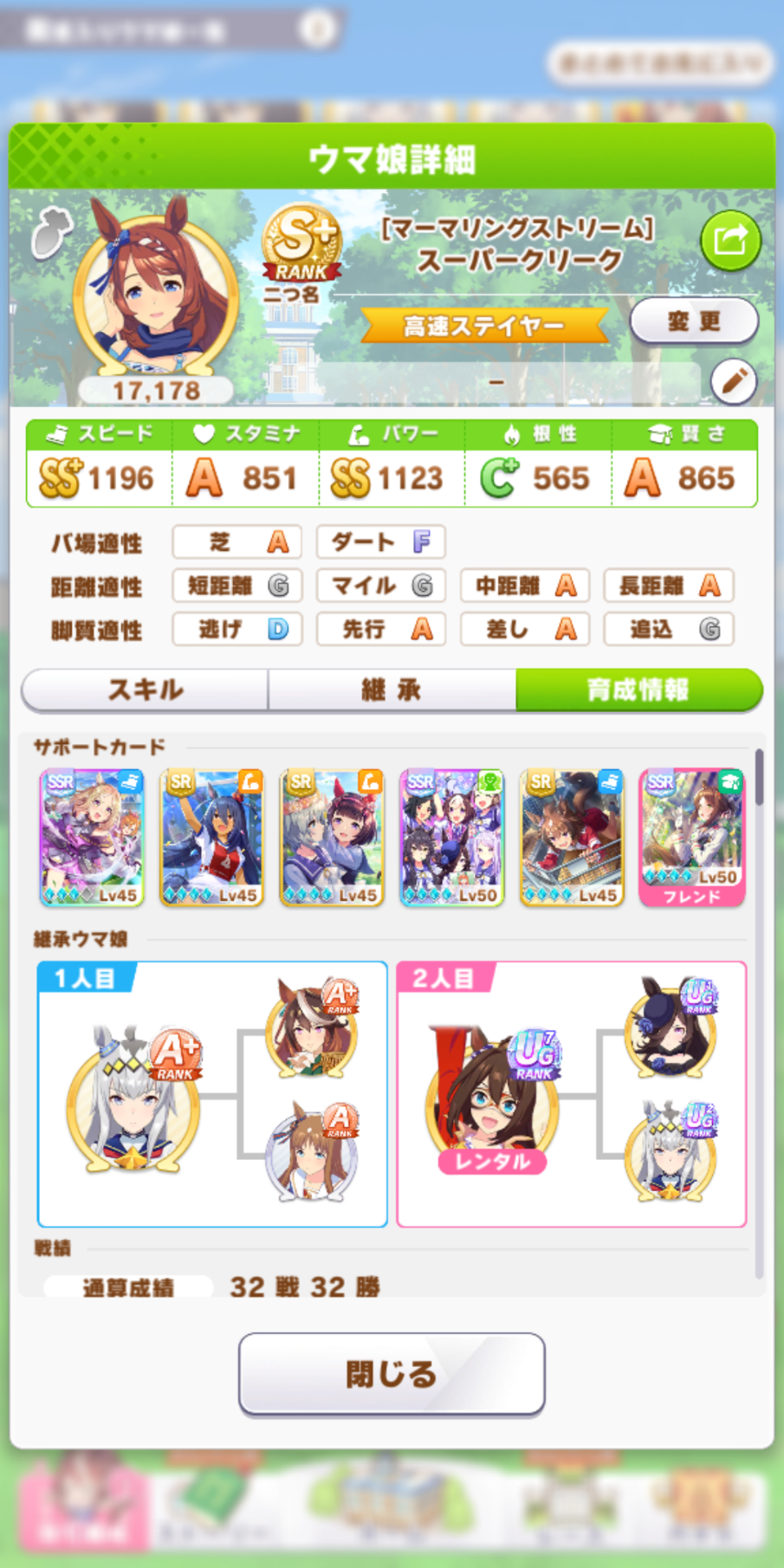Close the dialog with 閉じる
Screen dimensions: 784x1568
[x=392, y=1374]
